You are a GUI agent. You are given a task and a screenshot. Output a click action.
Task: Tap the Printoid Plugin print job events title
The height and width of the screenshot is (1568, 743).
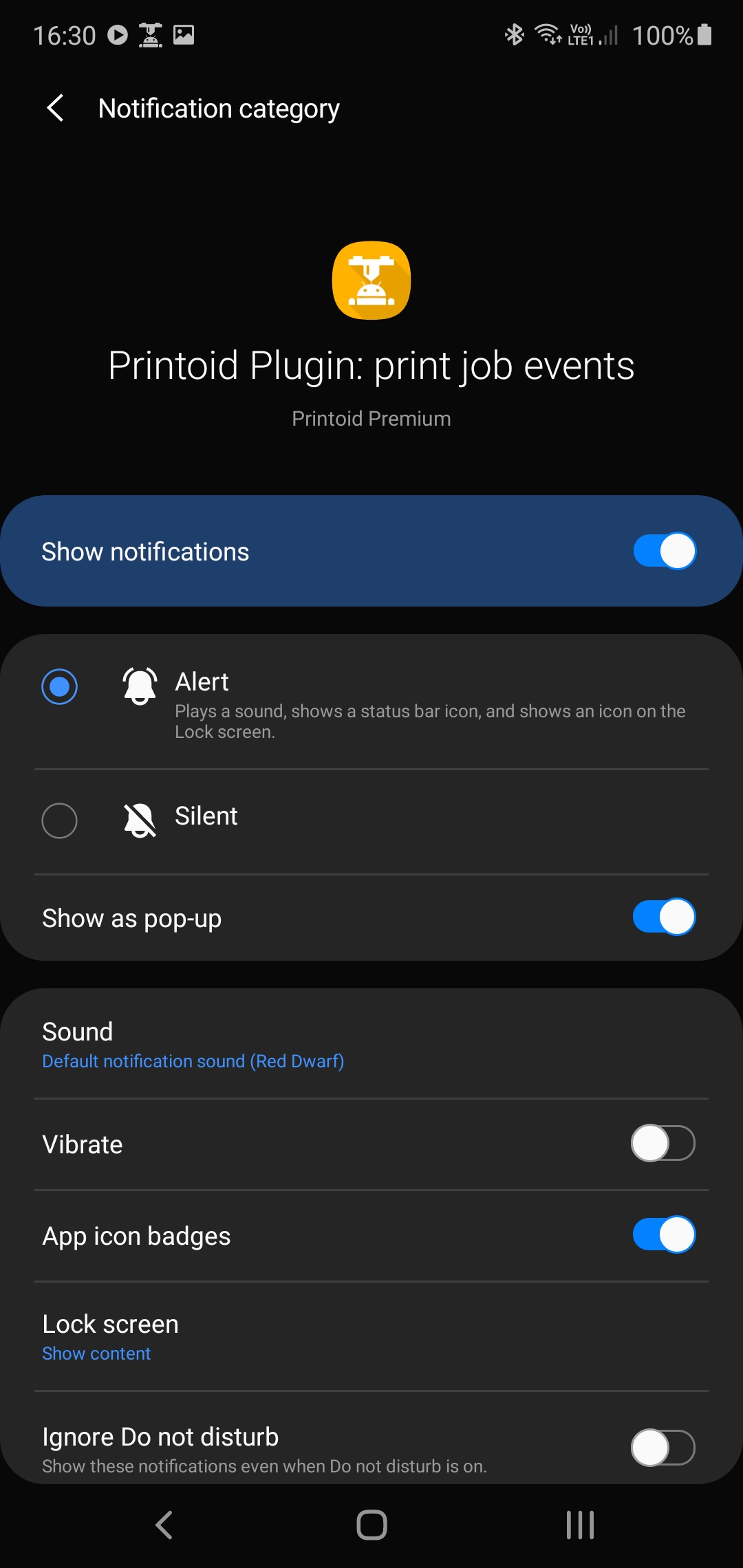coord(371,365)
